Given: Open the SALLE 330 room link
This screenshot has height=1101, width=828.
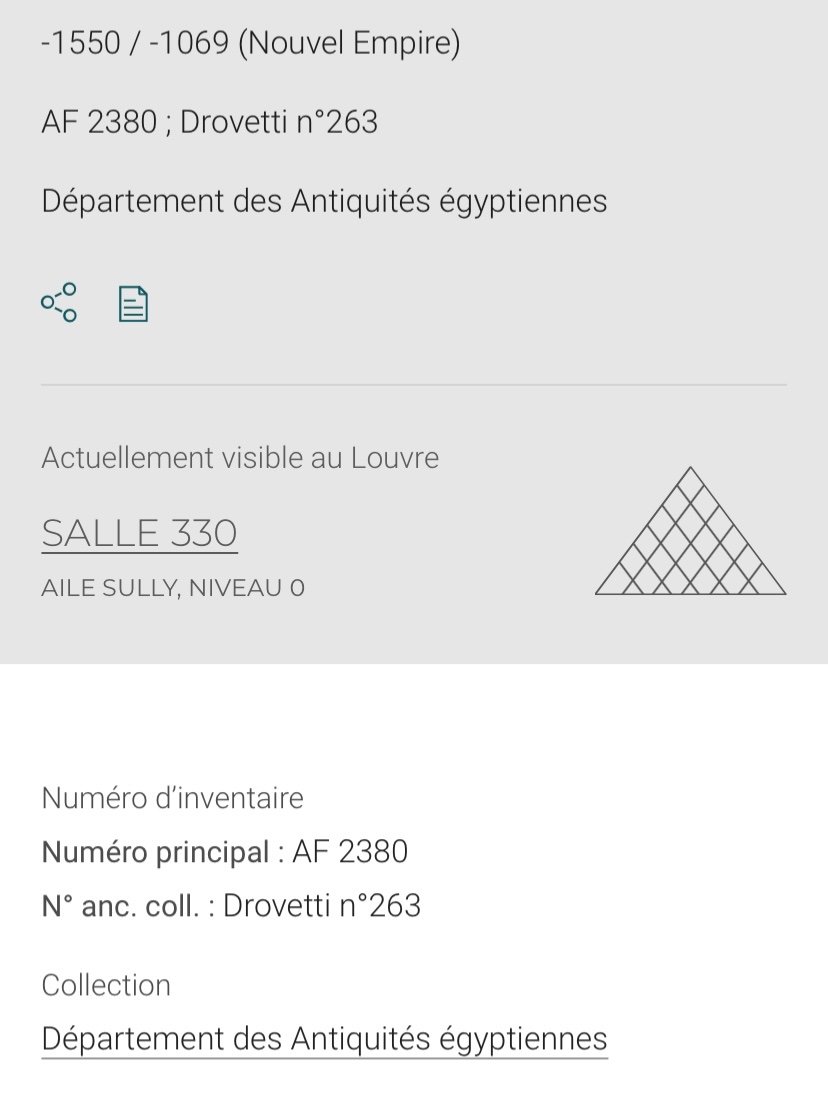Looking at the screenshot, I should 139,533.
